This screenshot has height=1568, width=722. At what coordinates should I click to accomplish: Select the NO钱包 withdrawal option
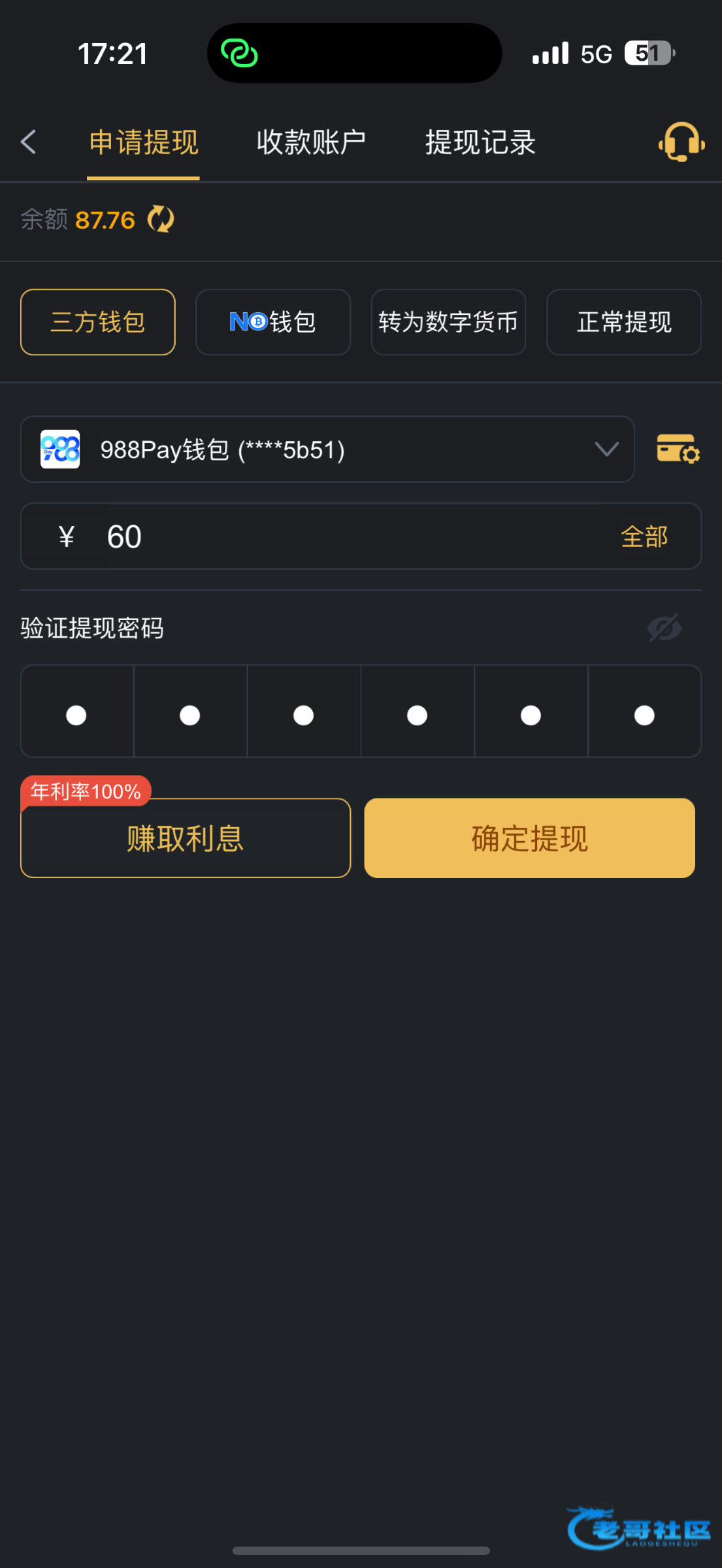pyautogui.click(x=273, y=322)
